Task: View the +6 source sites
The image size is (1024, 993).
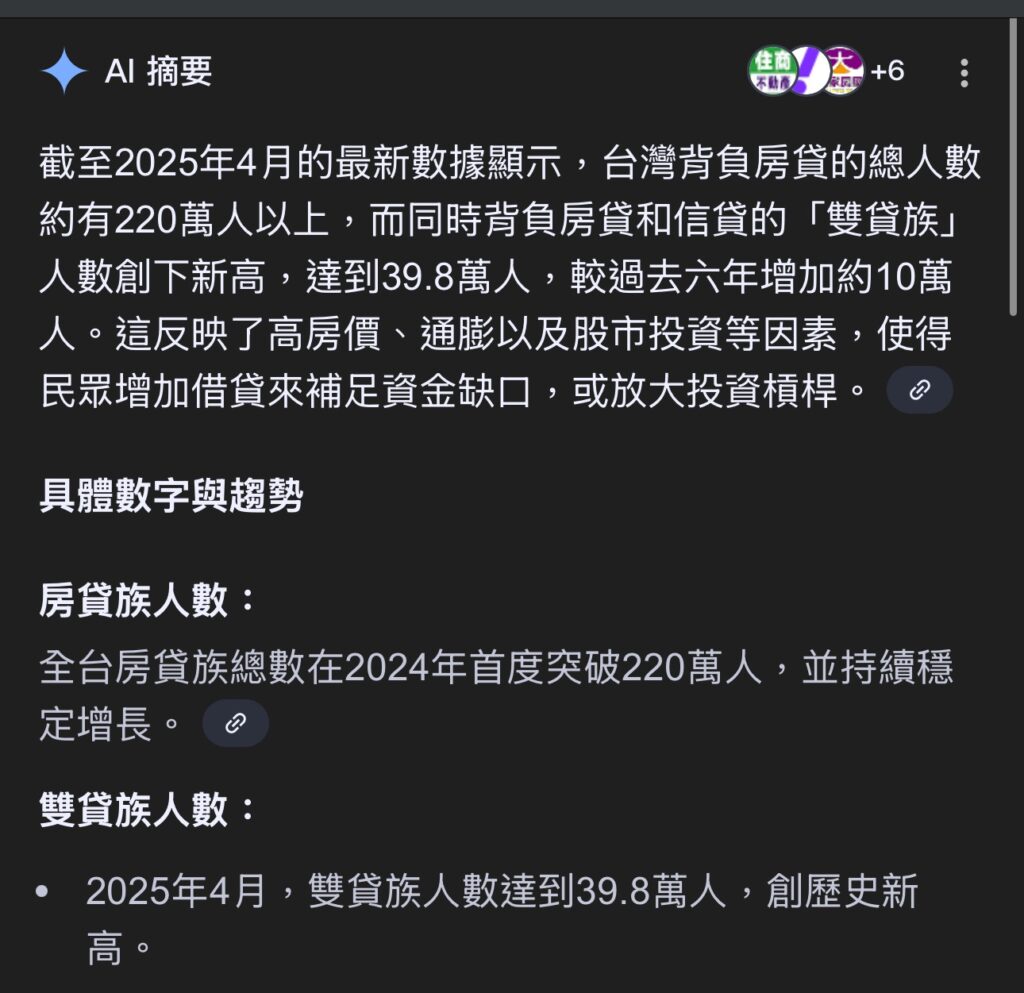Action: [x=886, y=72]
